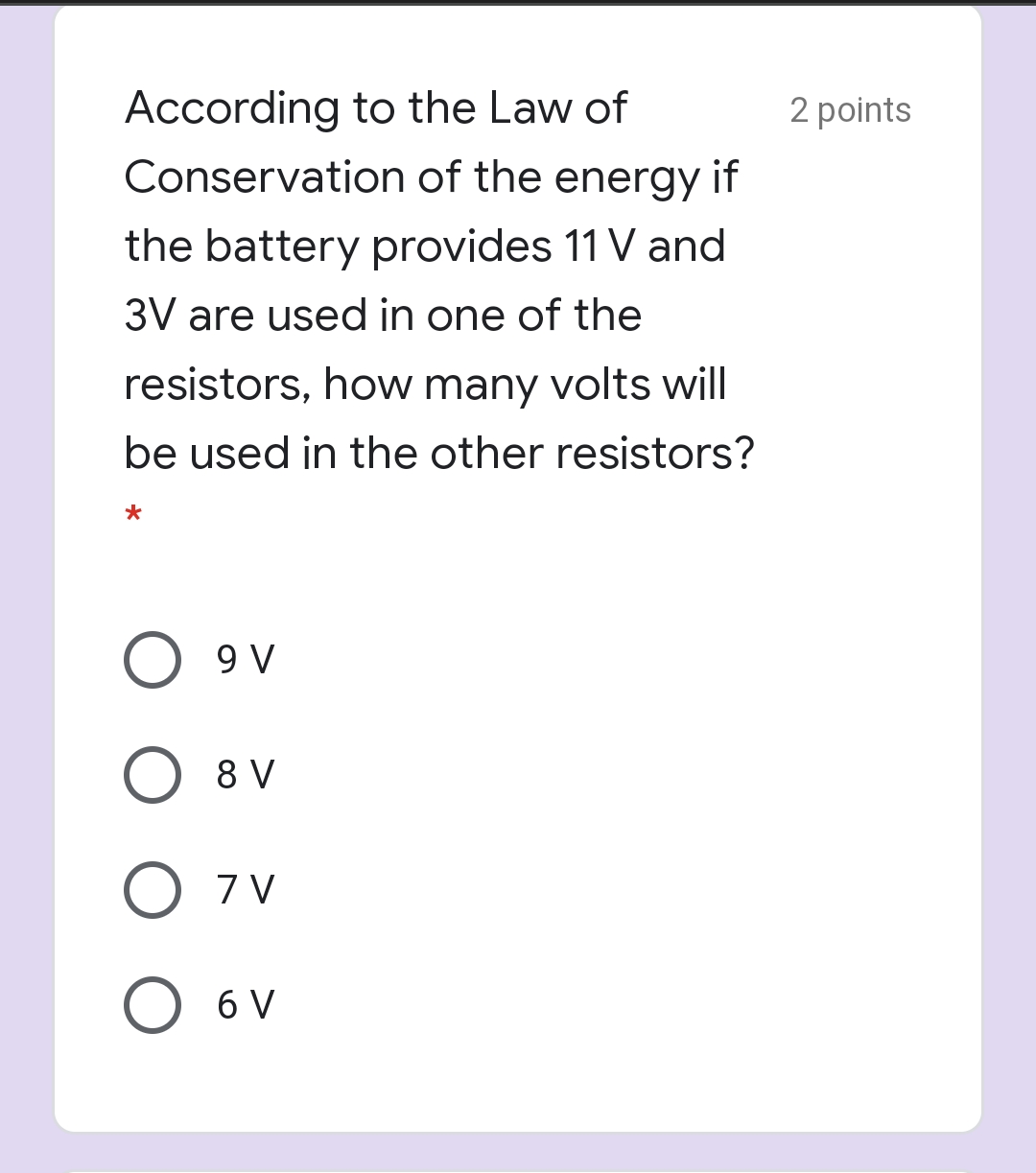The height and width of the screenshot is (1173, 1036).
Task: Click the 9 V label text
Action: click(244, 659)
